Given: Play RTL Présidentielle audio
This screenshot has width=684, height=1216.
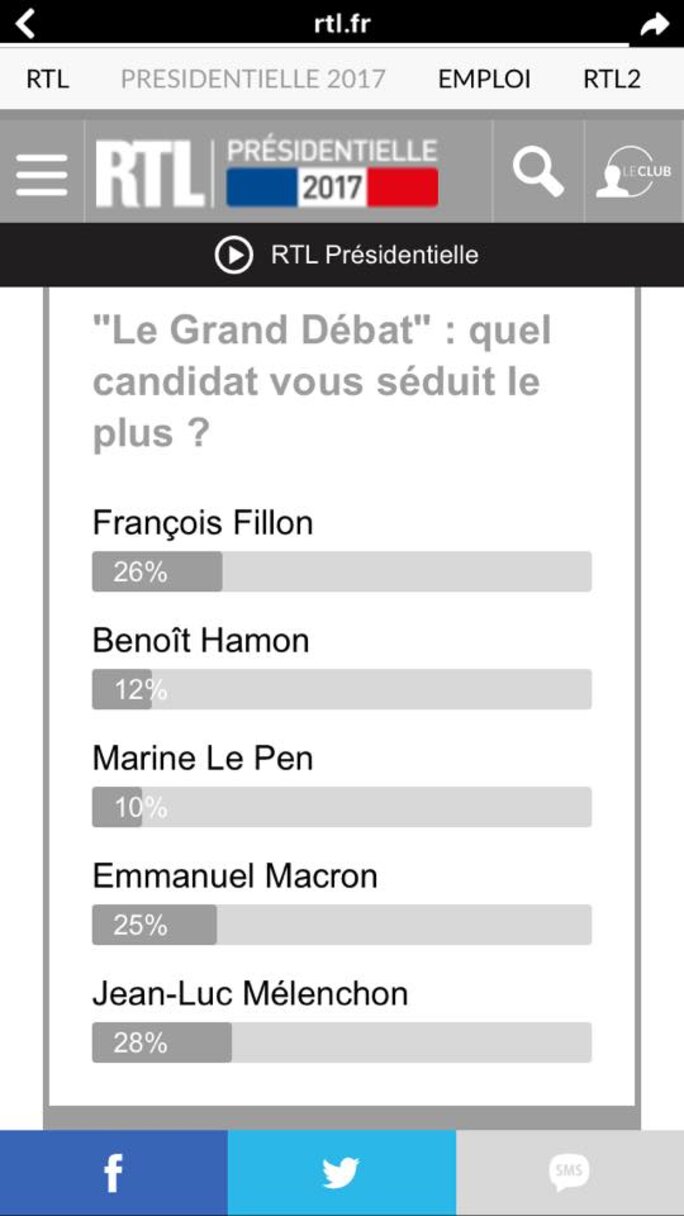Looking at the screenshot, I should (234, 255).
